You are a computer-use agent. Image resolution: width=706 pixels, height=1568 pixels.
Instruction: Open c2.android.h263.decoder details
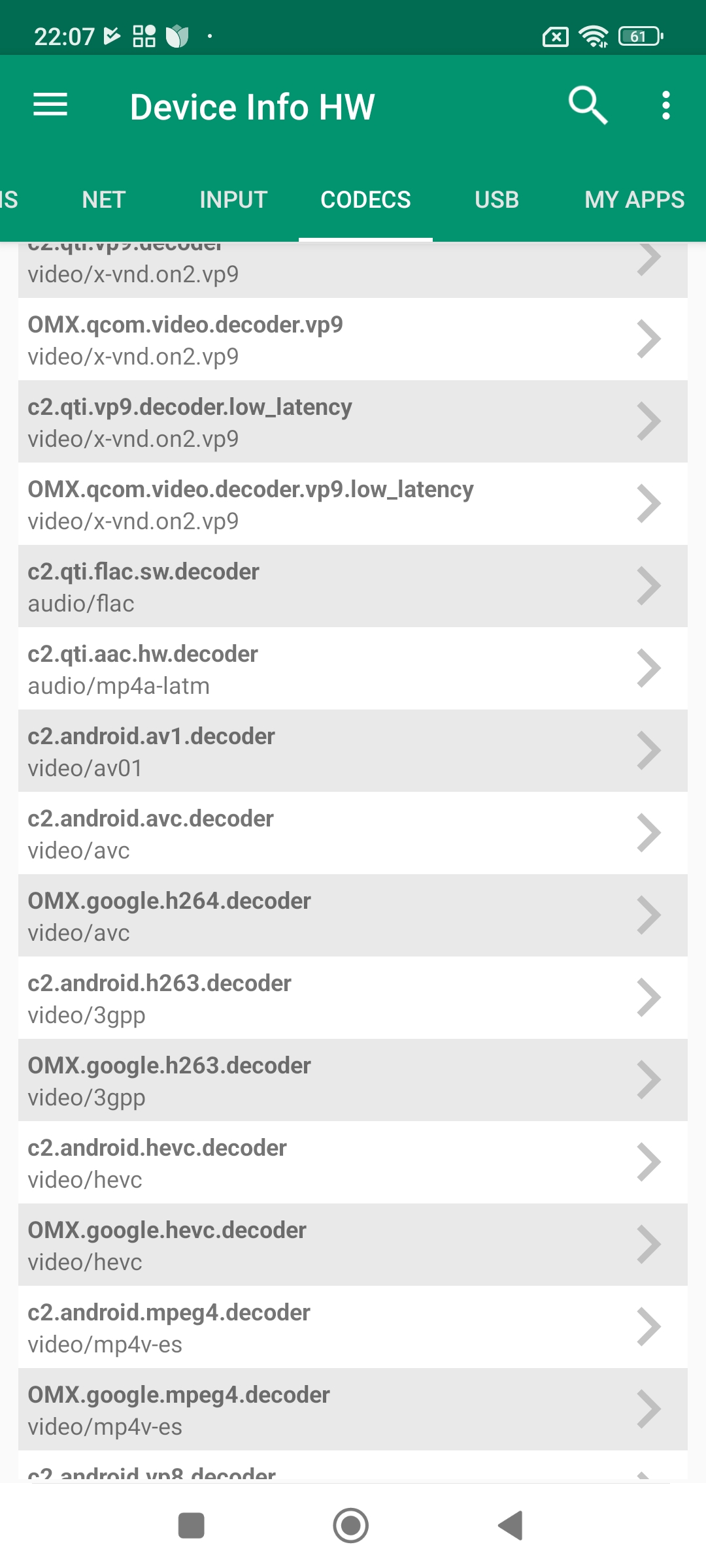click(353, 998)
